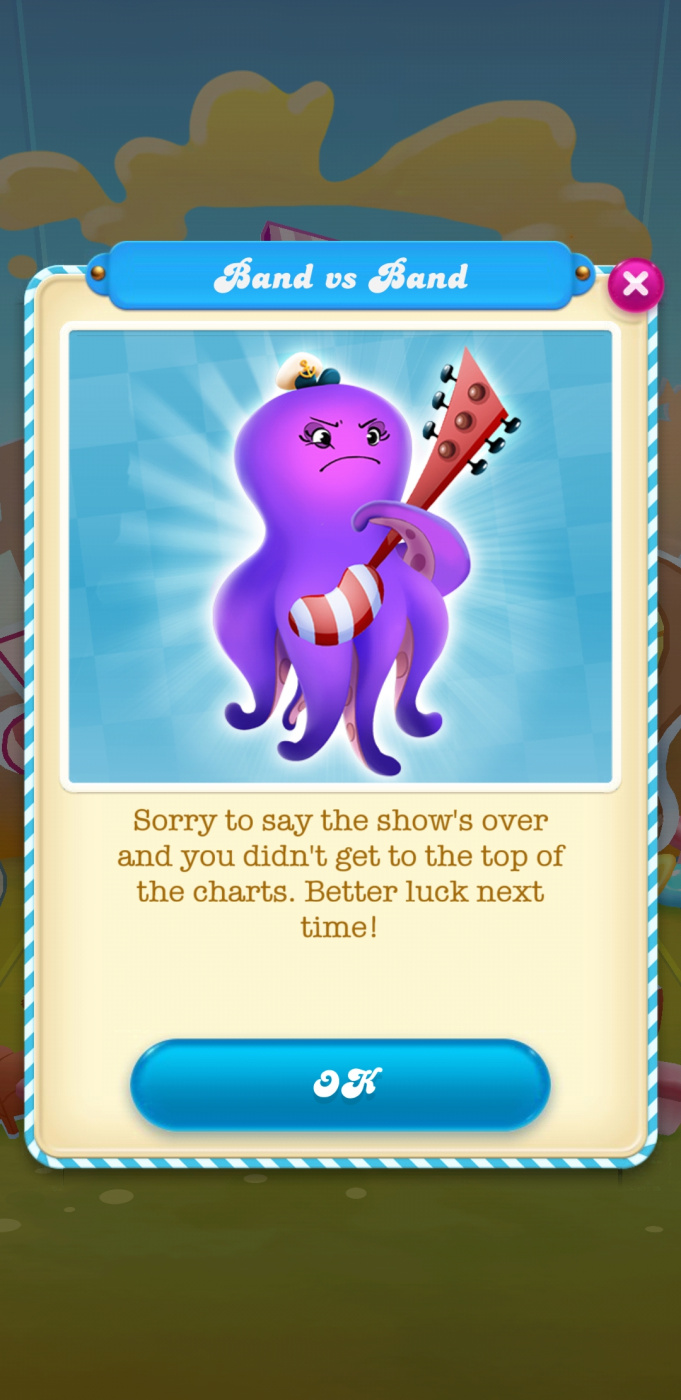The height and width of the screenshot is (1400, 681).
Task: Tap the OK button
Action: point(340,1085)
